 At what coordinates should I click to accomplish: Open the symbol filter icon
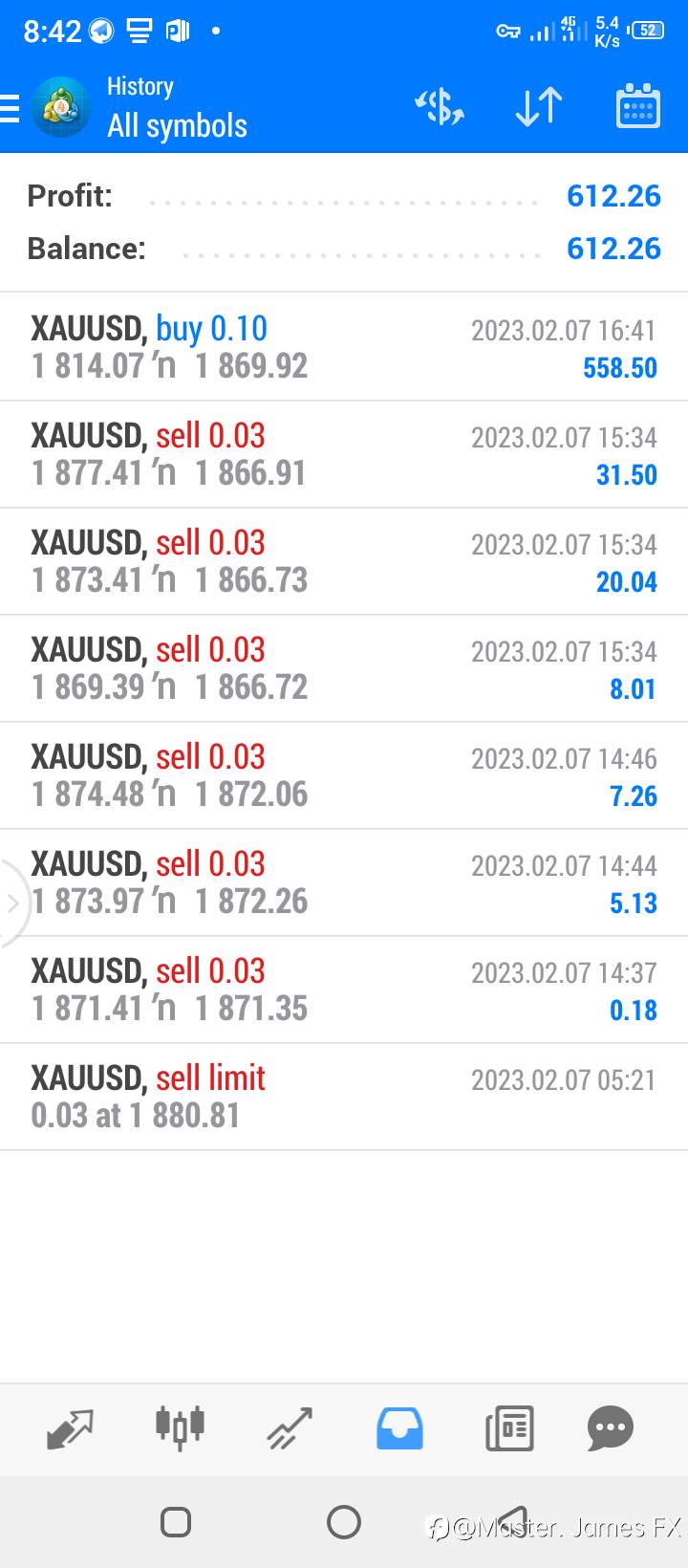pyautogui.click(x=439, y=107)
